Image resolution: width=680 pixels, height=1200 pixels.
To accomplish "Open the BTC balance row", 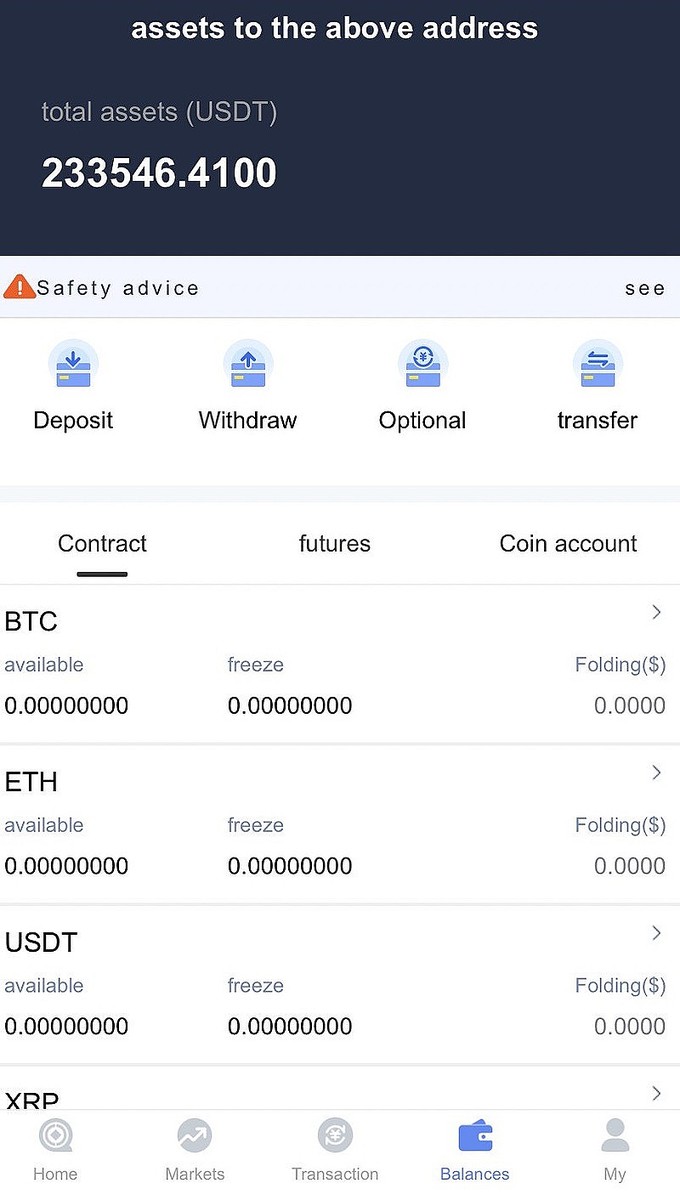I will 340,660.
